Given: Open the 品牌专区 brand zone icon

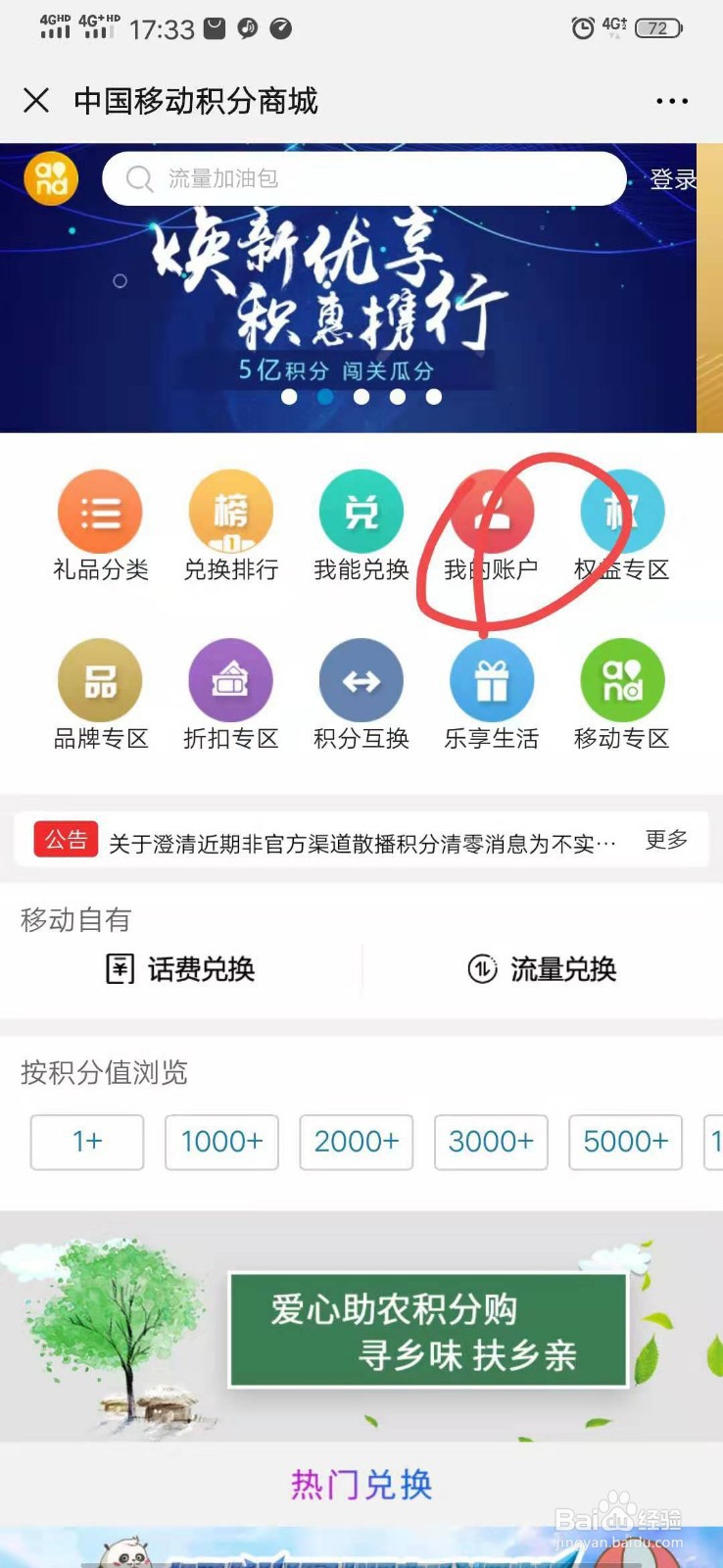Looking at the screenshot, I should coord(99,678).
